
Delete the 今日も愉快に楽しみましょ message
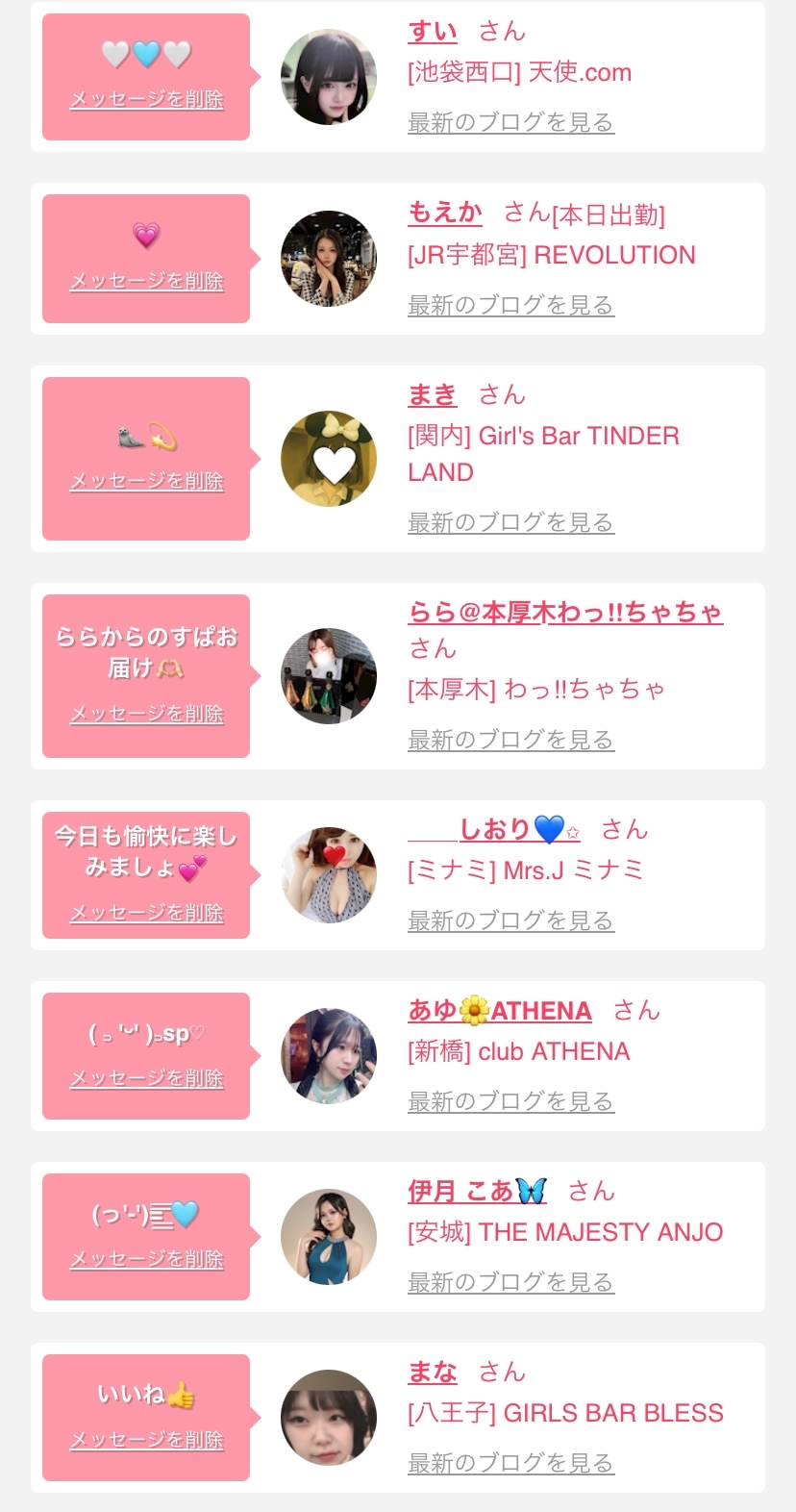coord(146,913)
